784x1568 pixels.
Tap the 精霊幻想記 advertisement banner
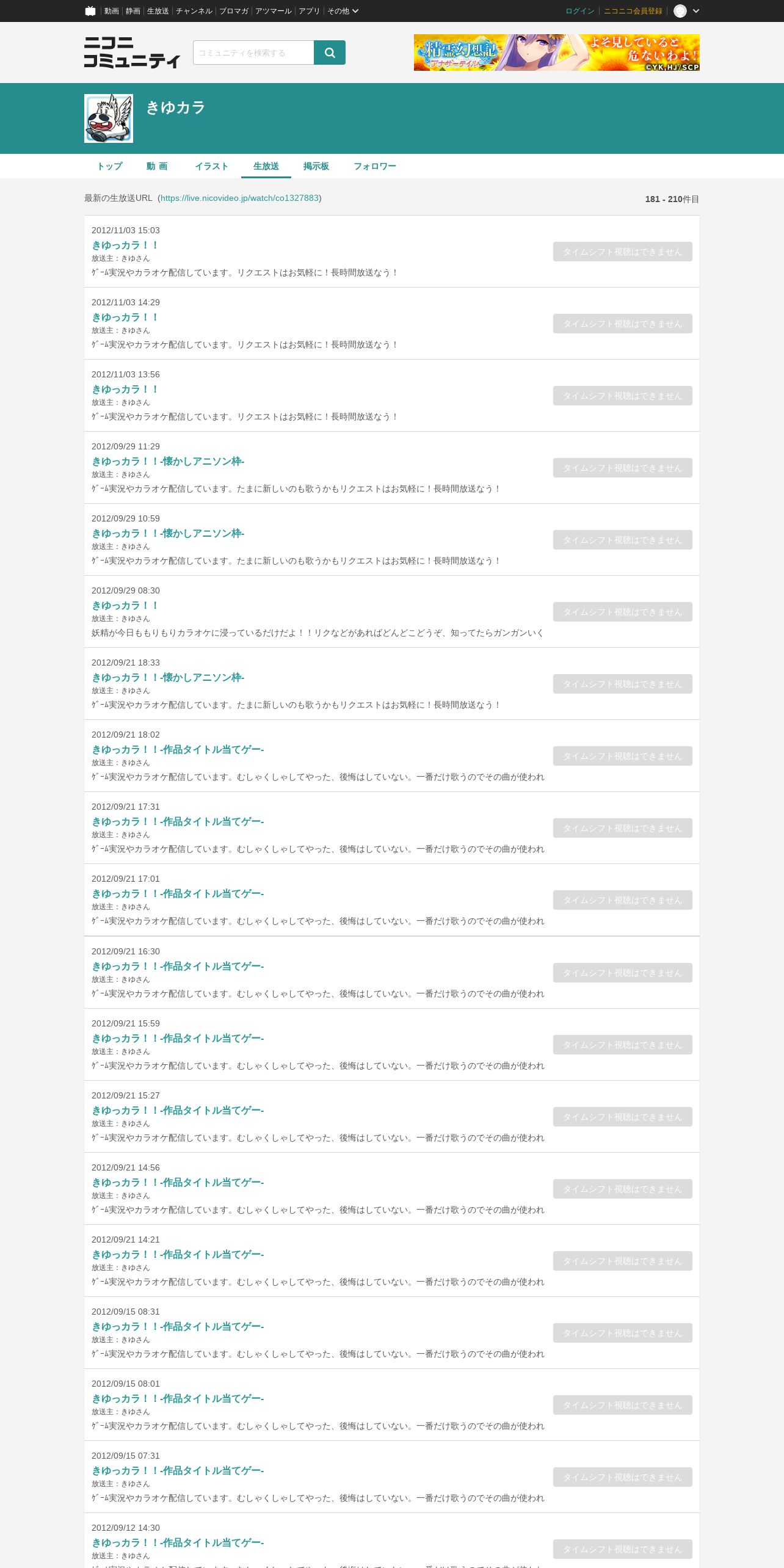557,53
